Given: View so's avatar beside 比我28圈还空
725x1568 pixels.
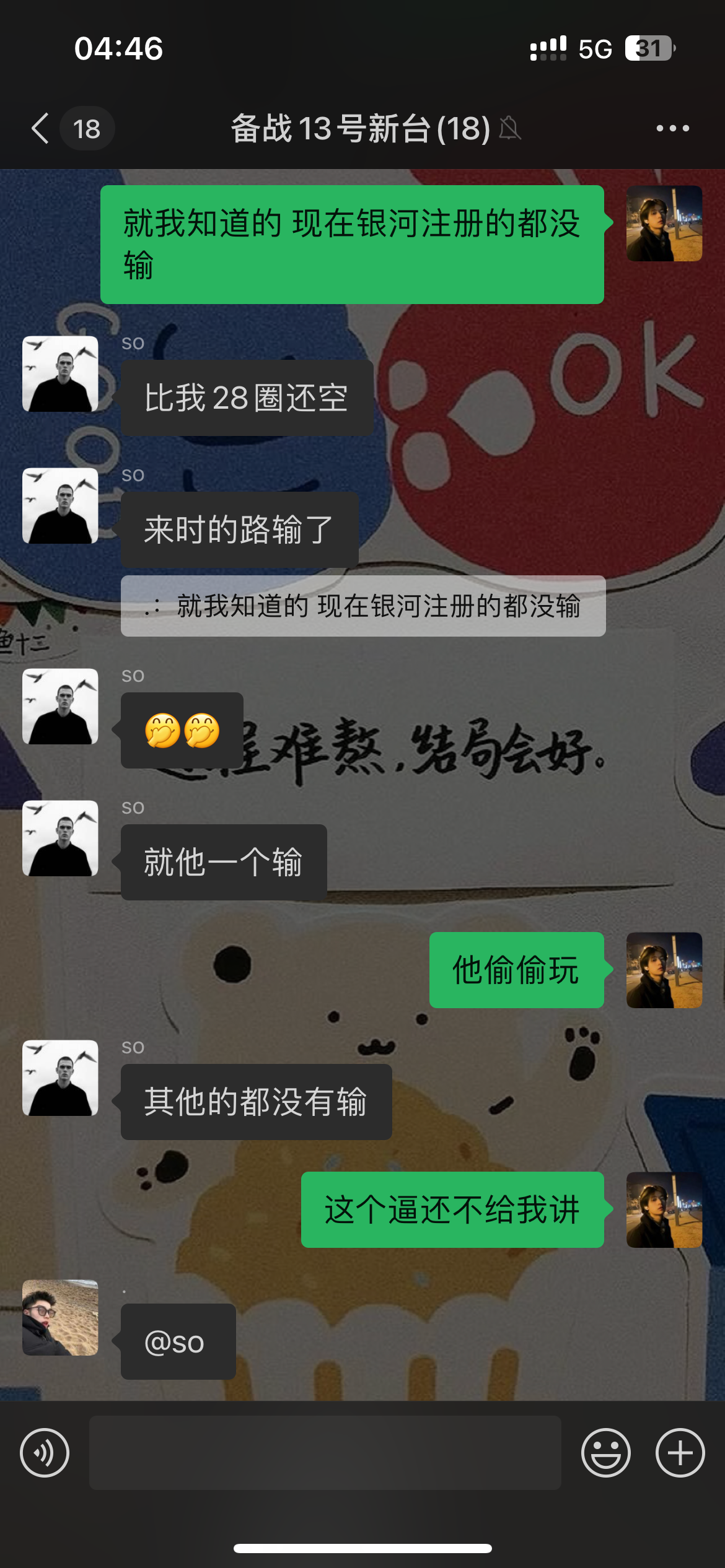Looking at the screenshot, I should tap(60, 374).
